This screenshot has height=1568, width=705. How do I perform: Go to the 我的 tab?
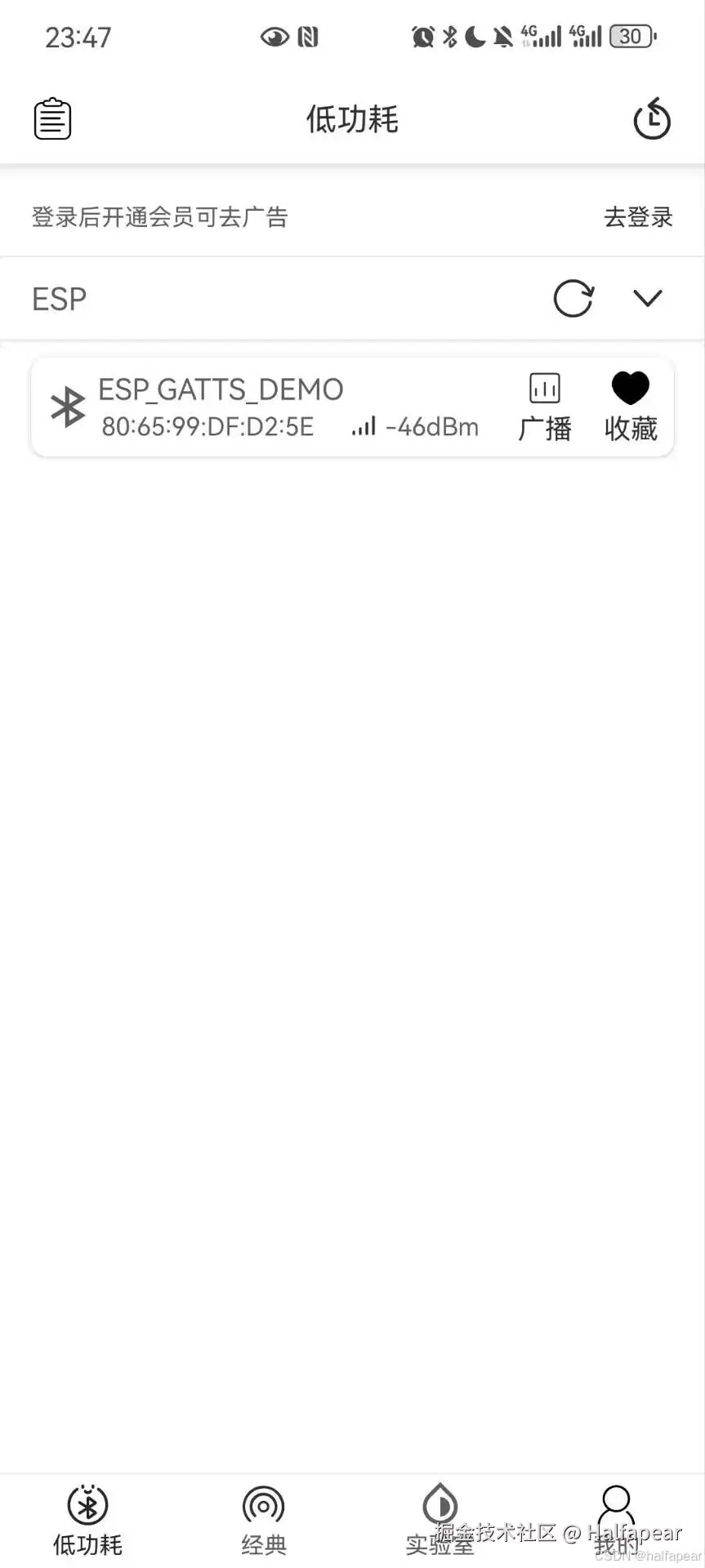(x=616, y=1519)
